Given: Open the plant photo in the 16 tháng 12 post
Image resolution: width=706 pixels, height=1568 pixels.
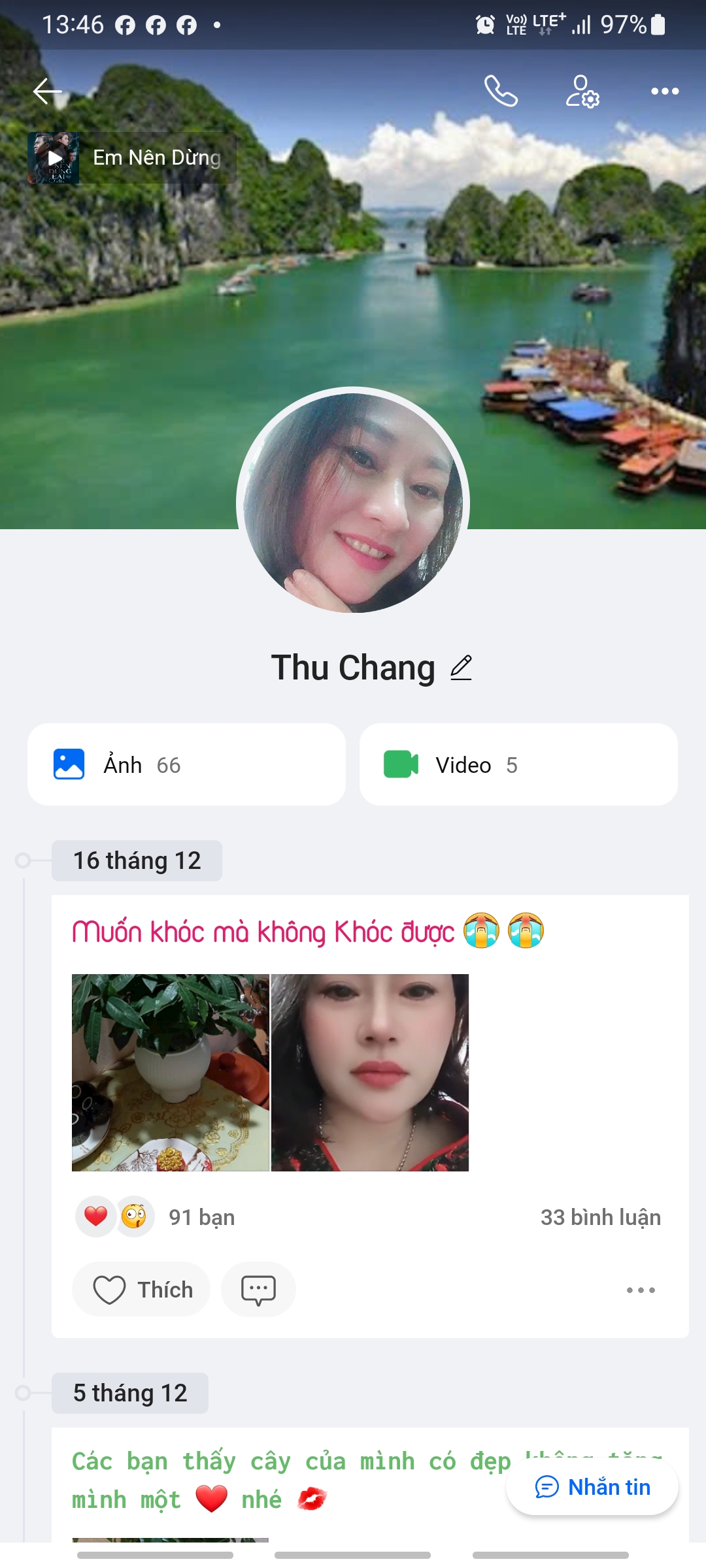Looking at the screenshot, I should tap(170, 1072).
